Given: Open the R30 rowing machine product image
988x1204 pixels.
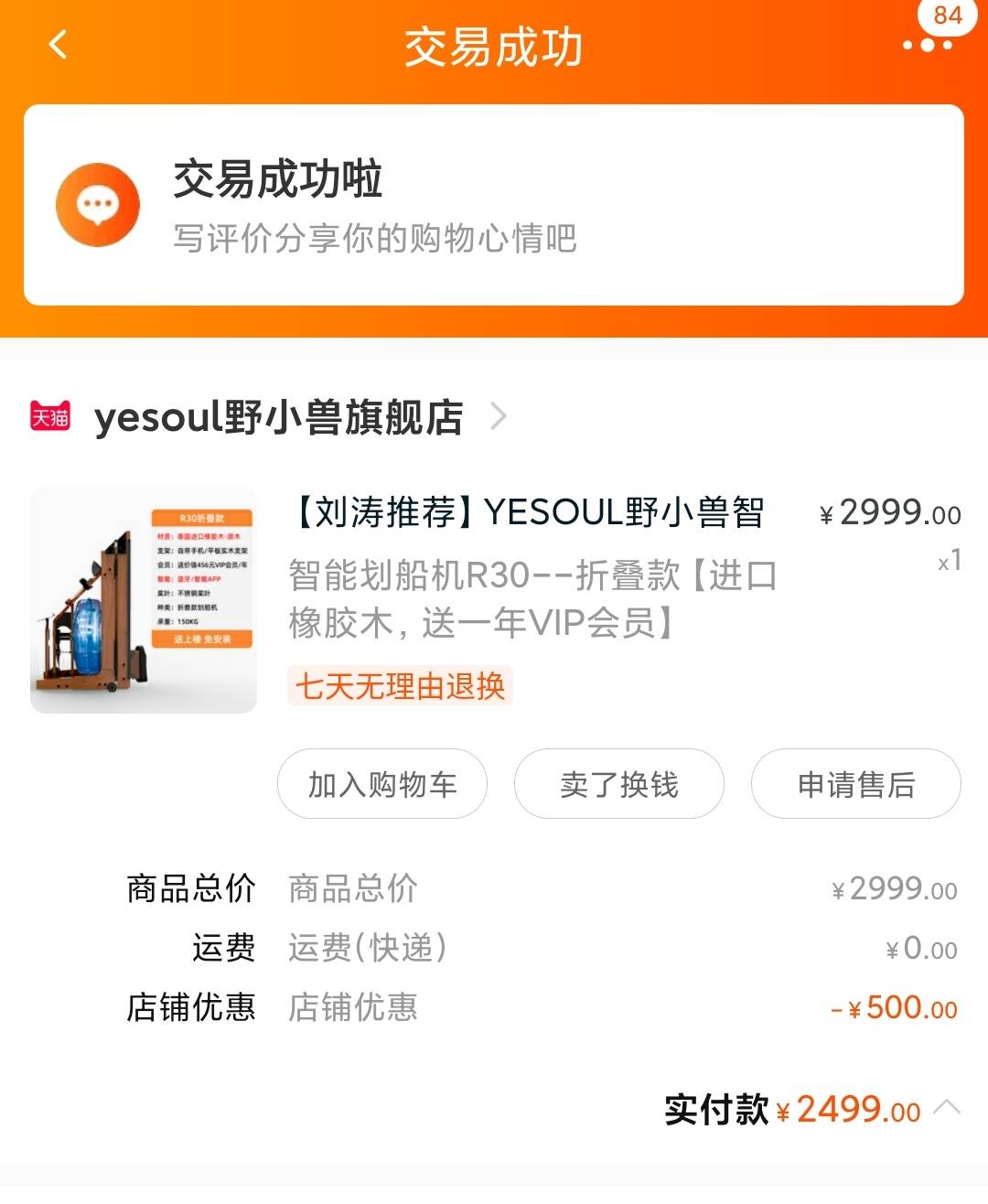Looking at the screenshot, I should click(144, 600).
